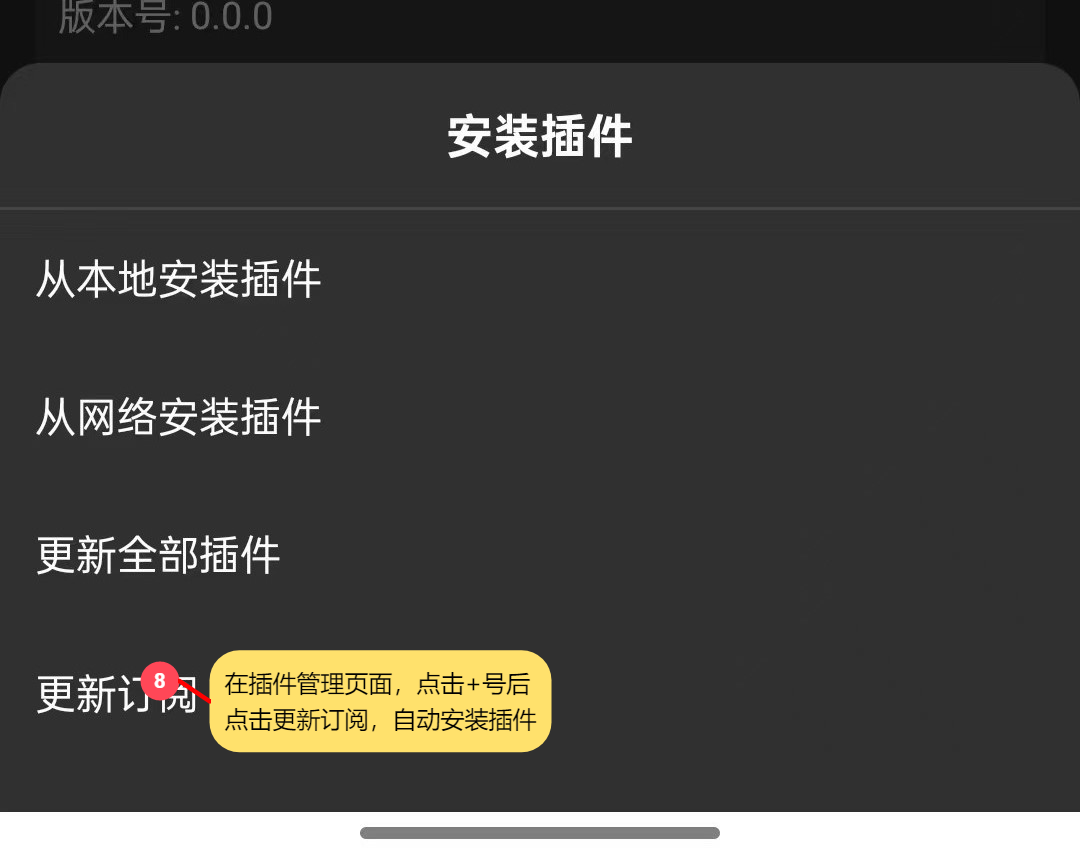The width and height of the screenshot is (1080, 860).
Task: Select 从网络安装插件 to install from network
Action: point(178,417)
